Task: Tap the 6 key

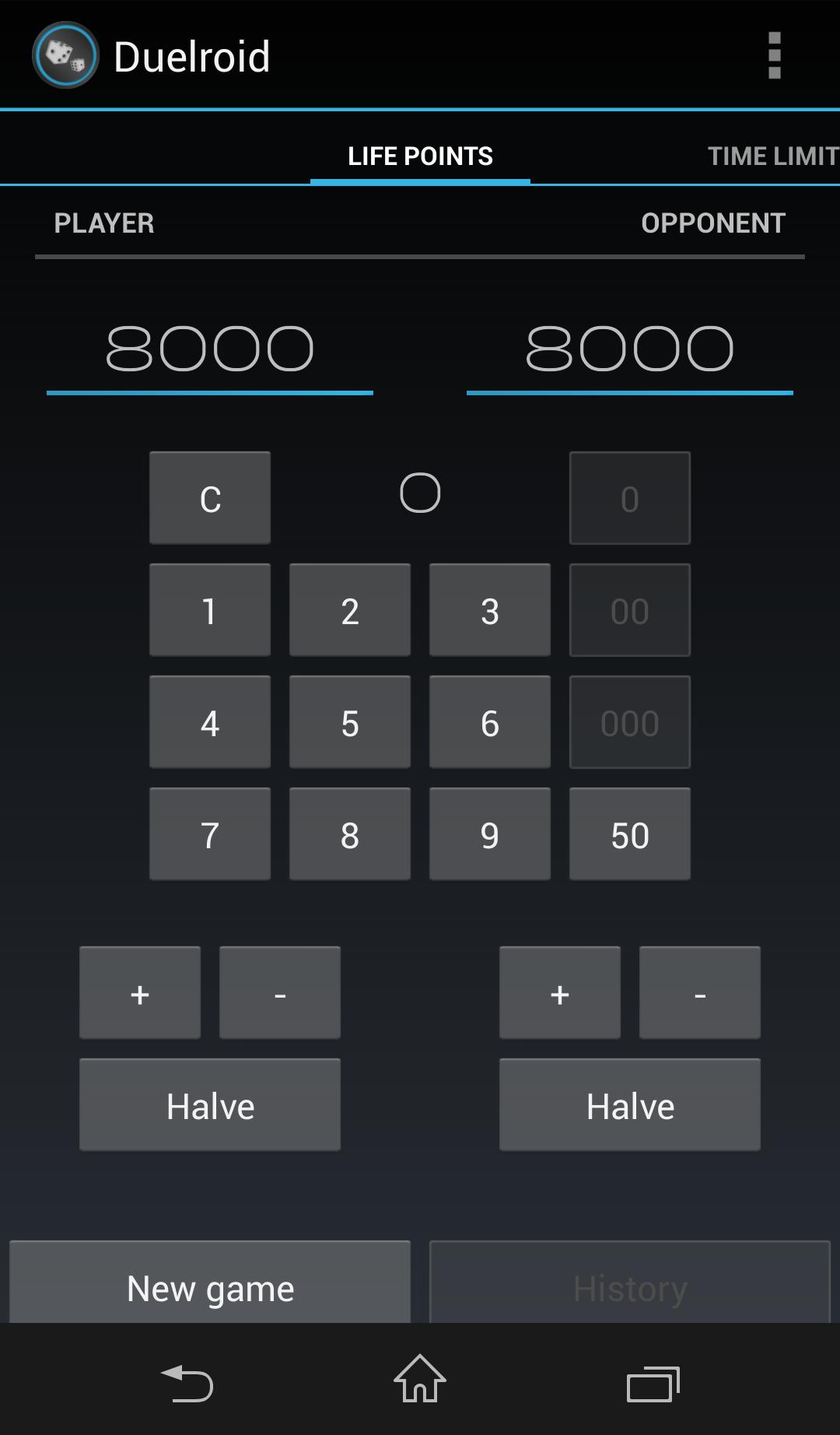Action: coord(490,722)
